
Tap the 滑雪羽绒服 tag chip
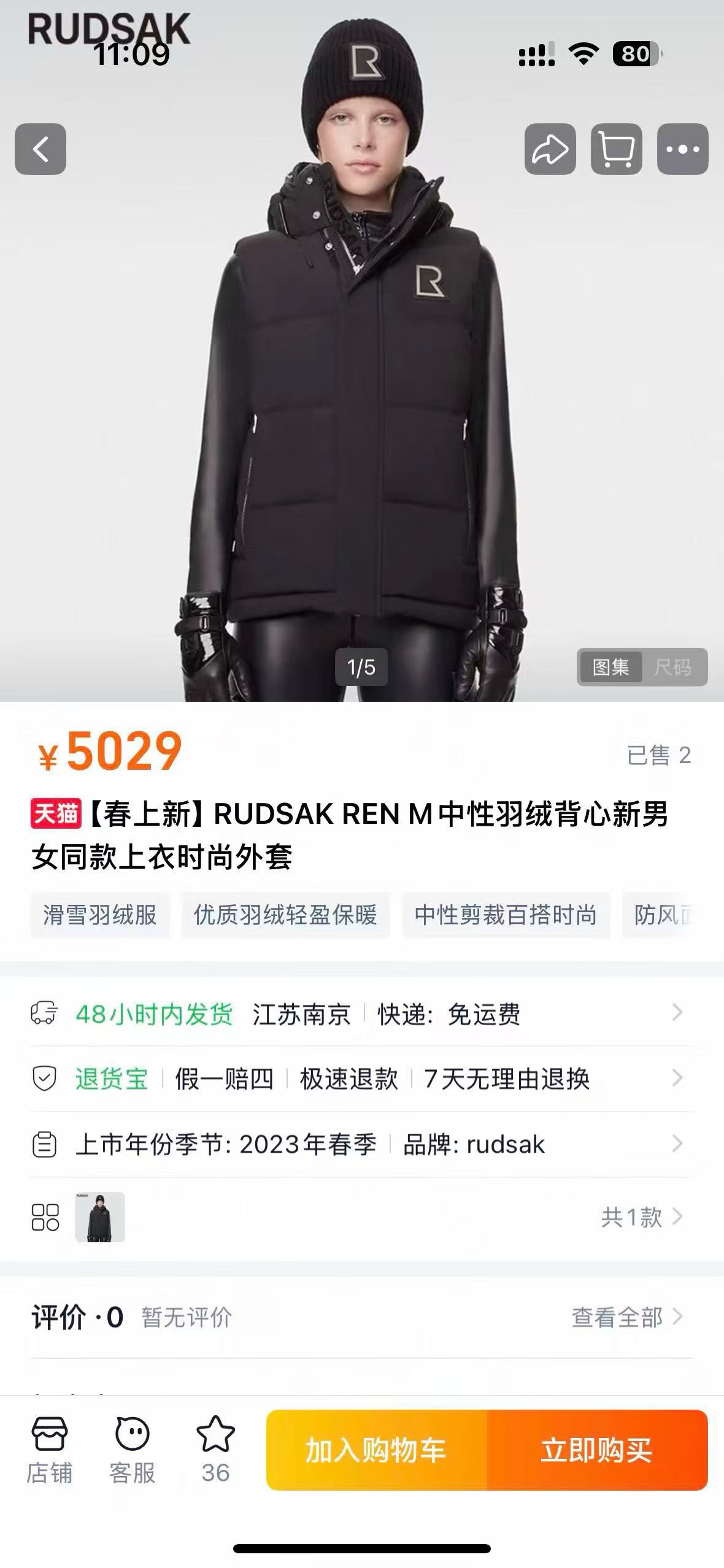(100, 915)
